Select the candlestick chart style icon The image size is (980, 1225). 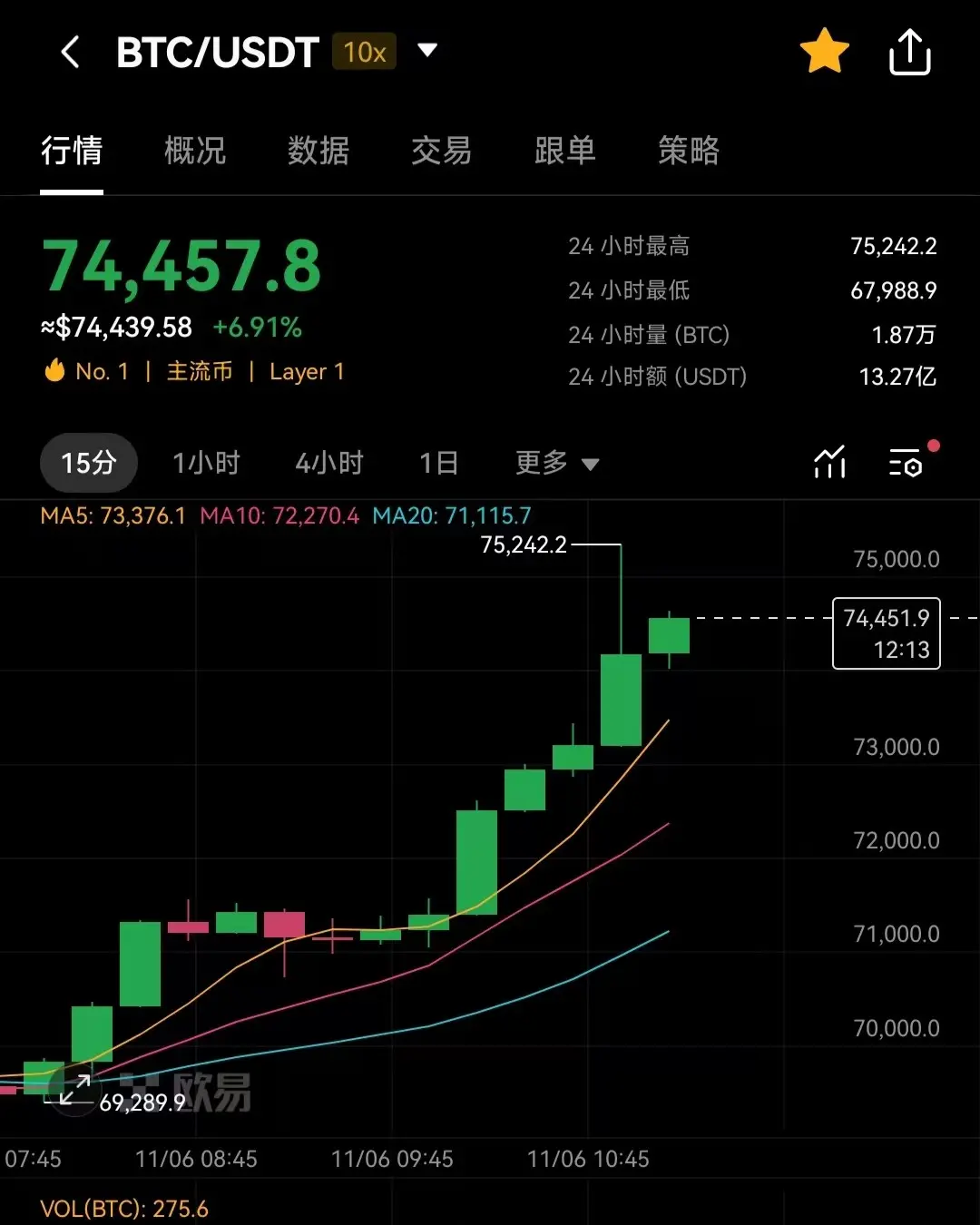pyautogui.click(x=828, y=463)
